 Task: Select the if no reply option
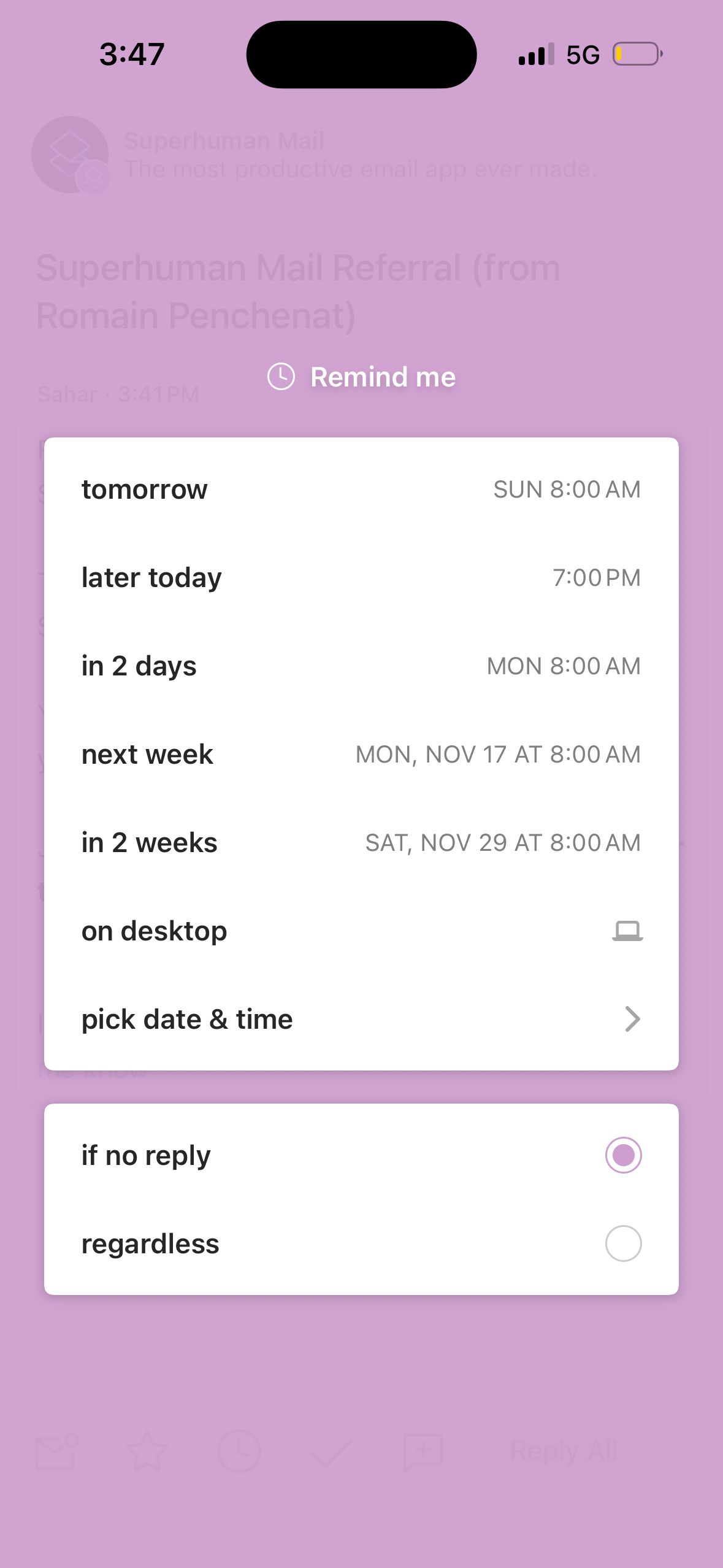pos(623,1155)
